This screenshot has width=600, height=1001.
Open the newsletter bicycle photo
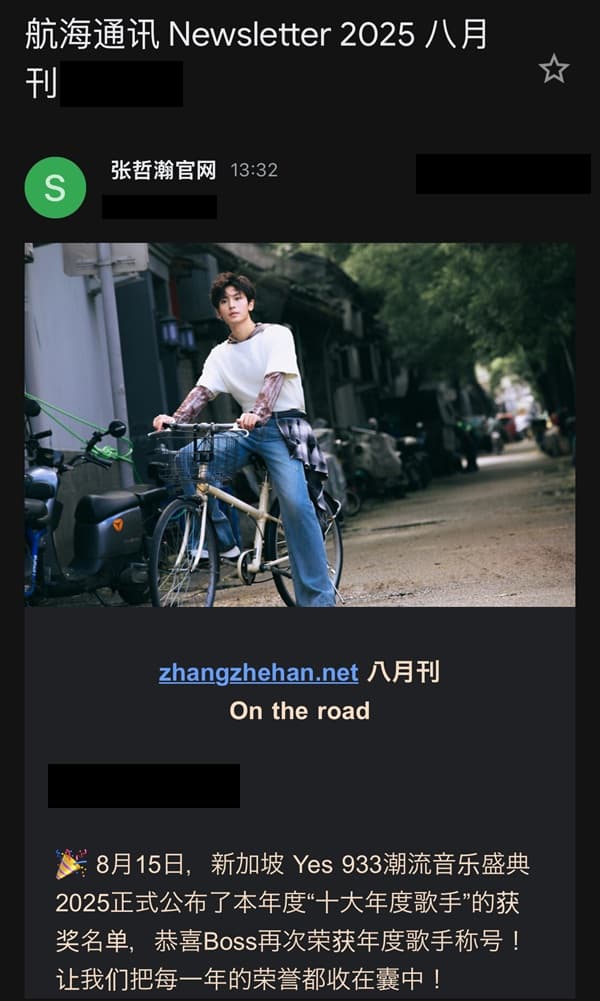point(300,425)
